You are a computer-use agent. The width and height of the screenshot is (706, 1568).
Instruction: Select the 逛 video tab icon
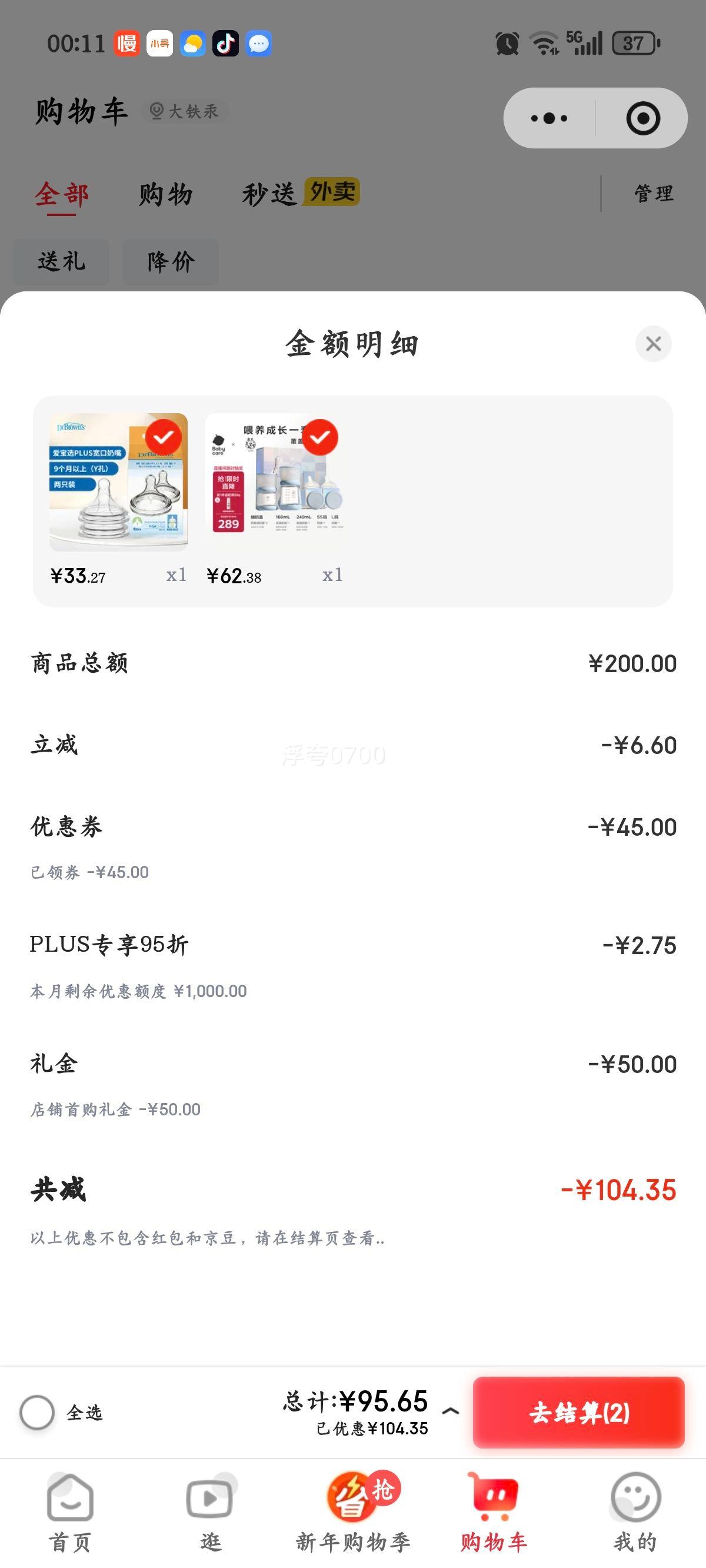pos(210,1497)
